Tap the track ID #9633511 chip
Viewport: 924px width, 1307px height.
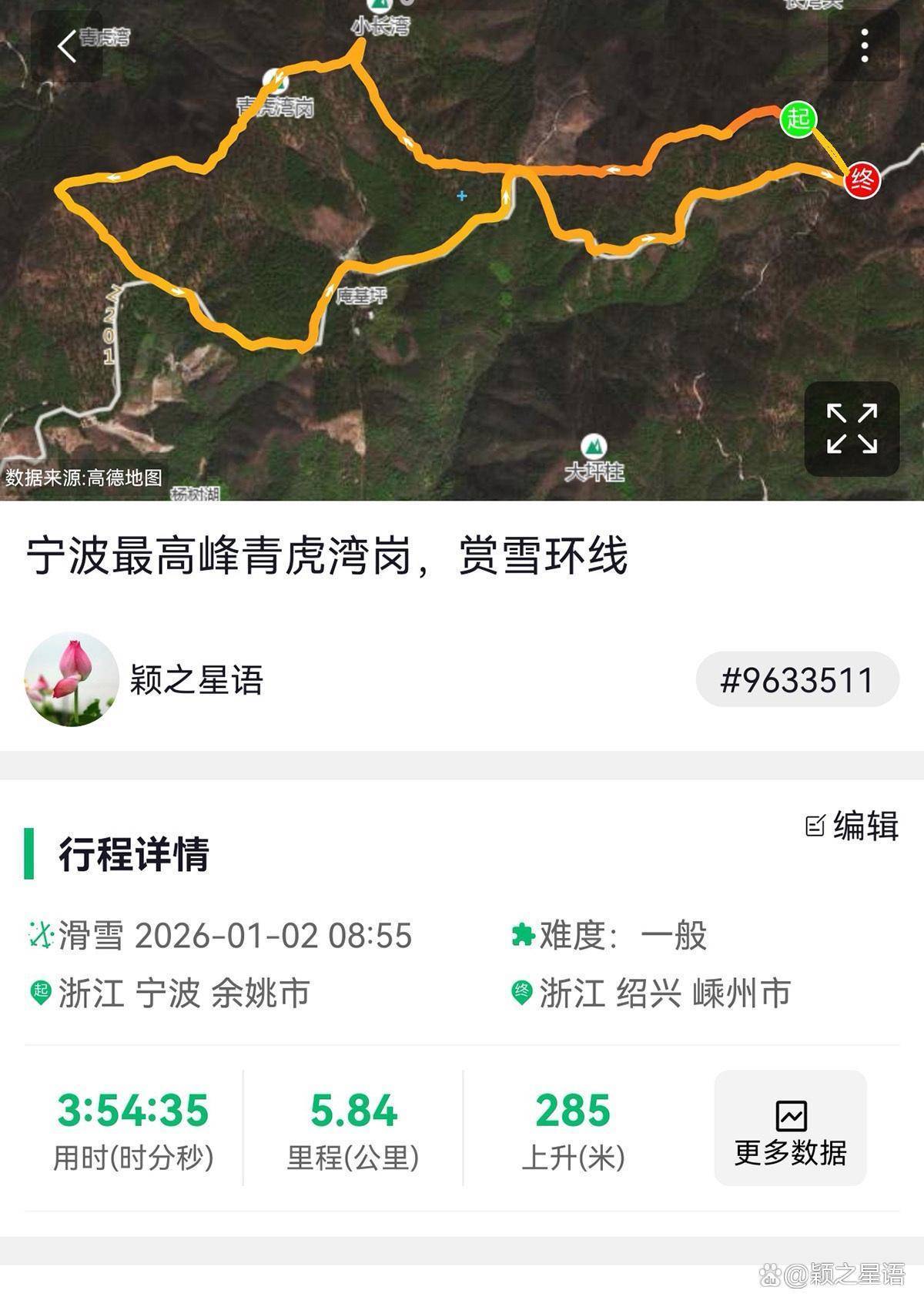(797, 680)
